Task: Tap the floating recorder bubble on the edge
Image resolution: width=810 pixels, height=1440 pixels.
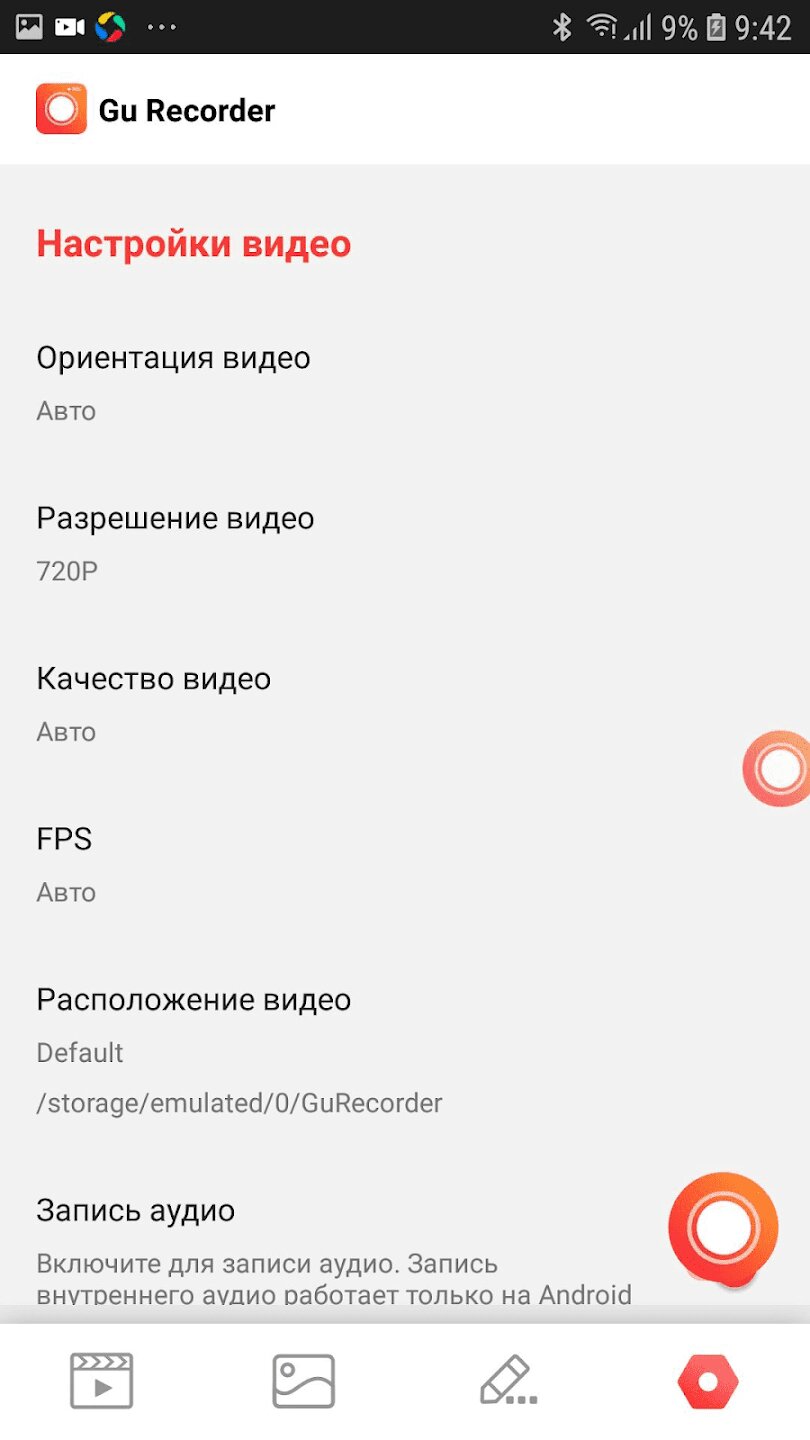Action: (778, 768)
